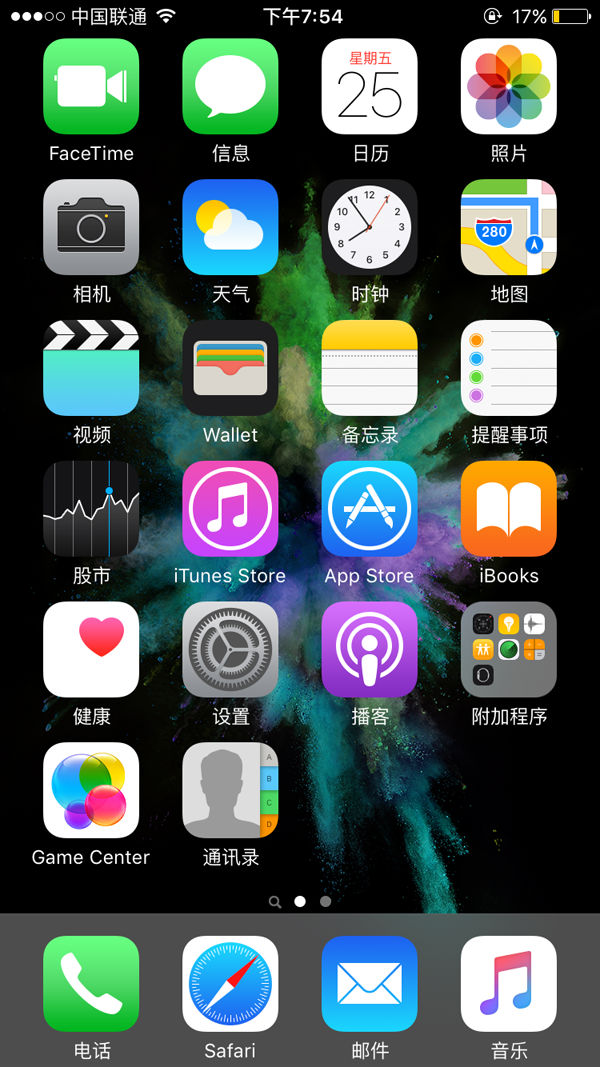Open 设置 settings

point(230,650)
